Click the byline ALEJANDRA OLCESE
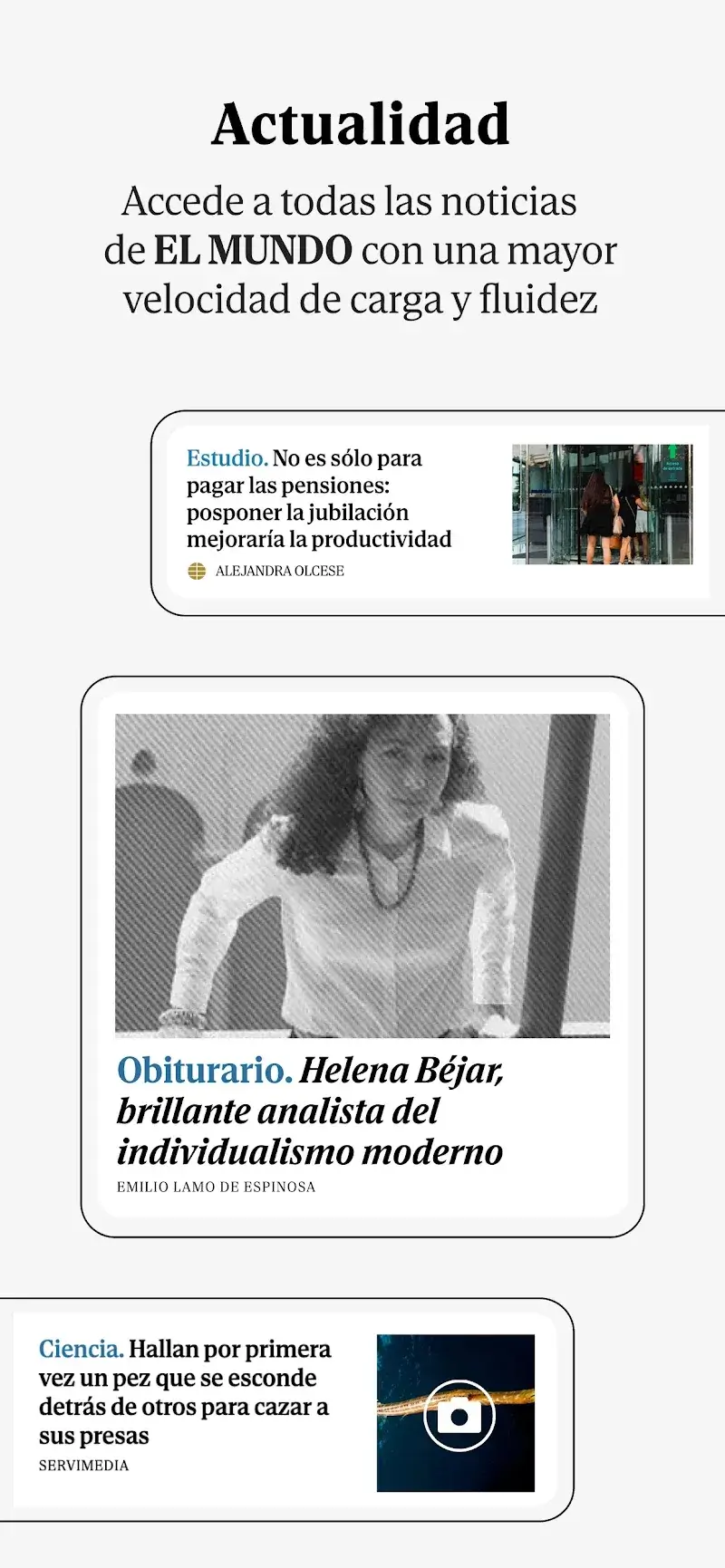Screen dimensions: 725x1568 [x=279, y=571]
